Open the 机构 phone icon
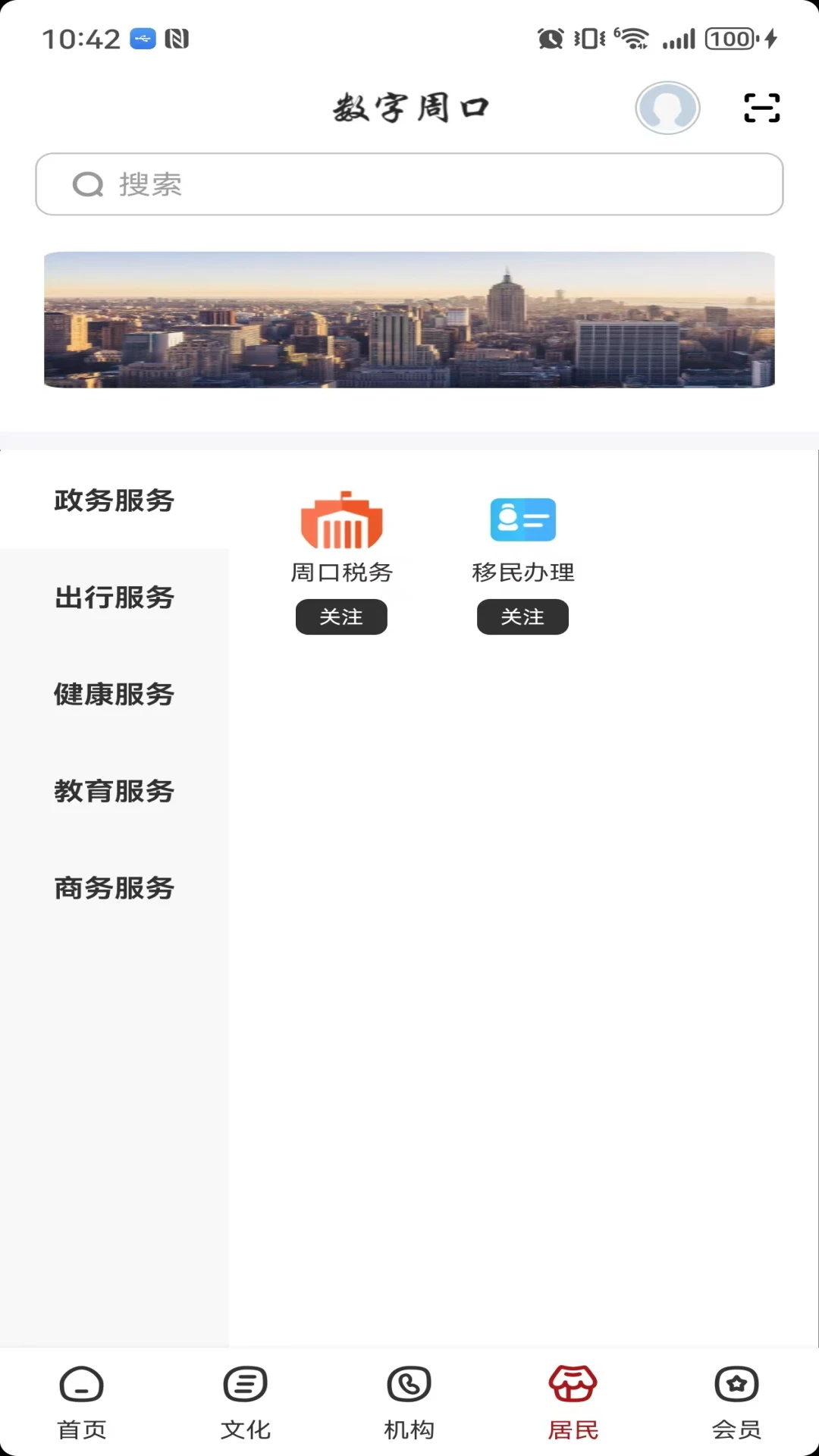Viewport: 819px width, 1456px height. pyautogui.click(x=409, y=1400)
